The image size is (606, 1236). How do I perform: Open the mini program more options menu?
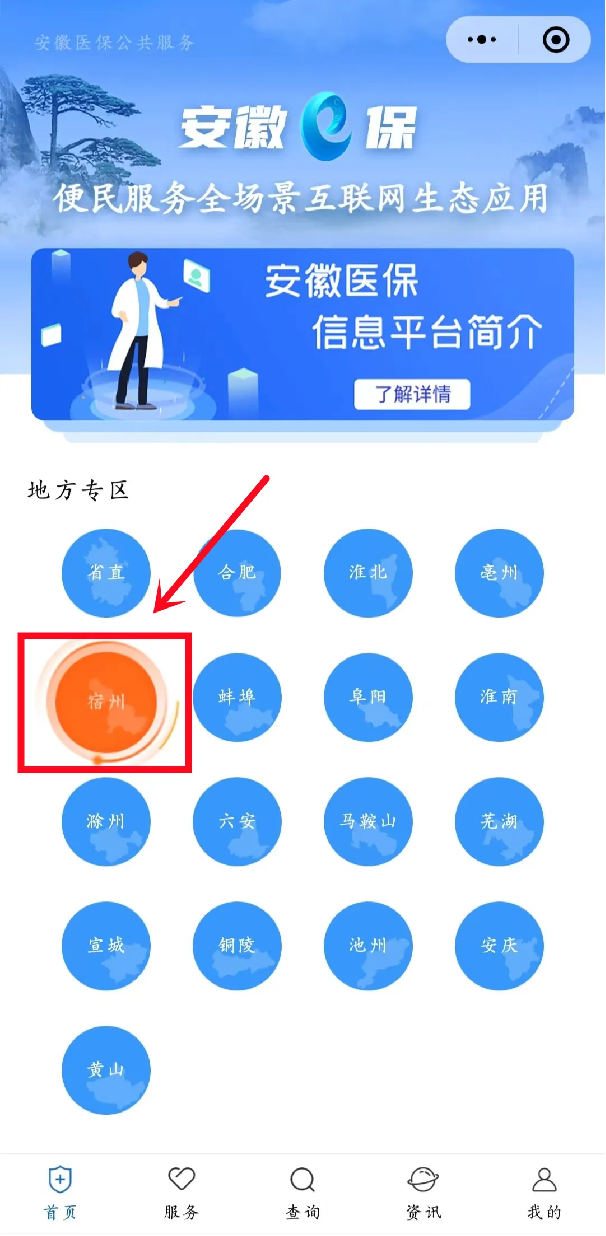(482, 40)
